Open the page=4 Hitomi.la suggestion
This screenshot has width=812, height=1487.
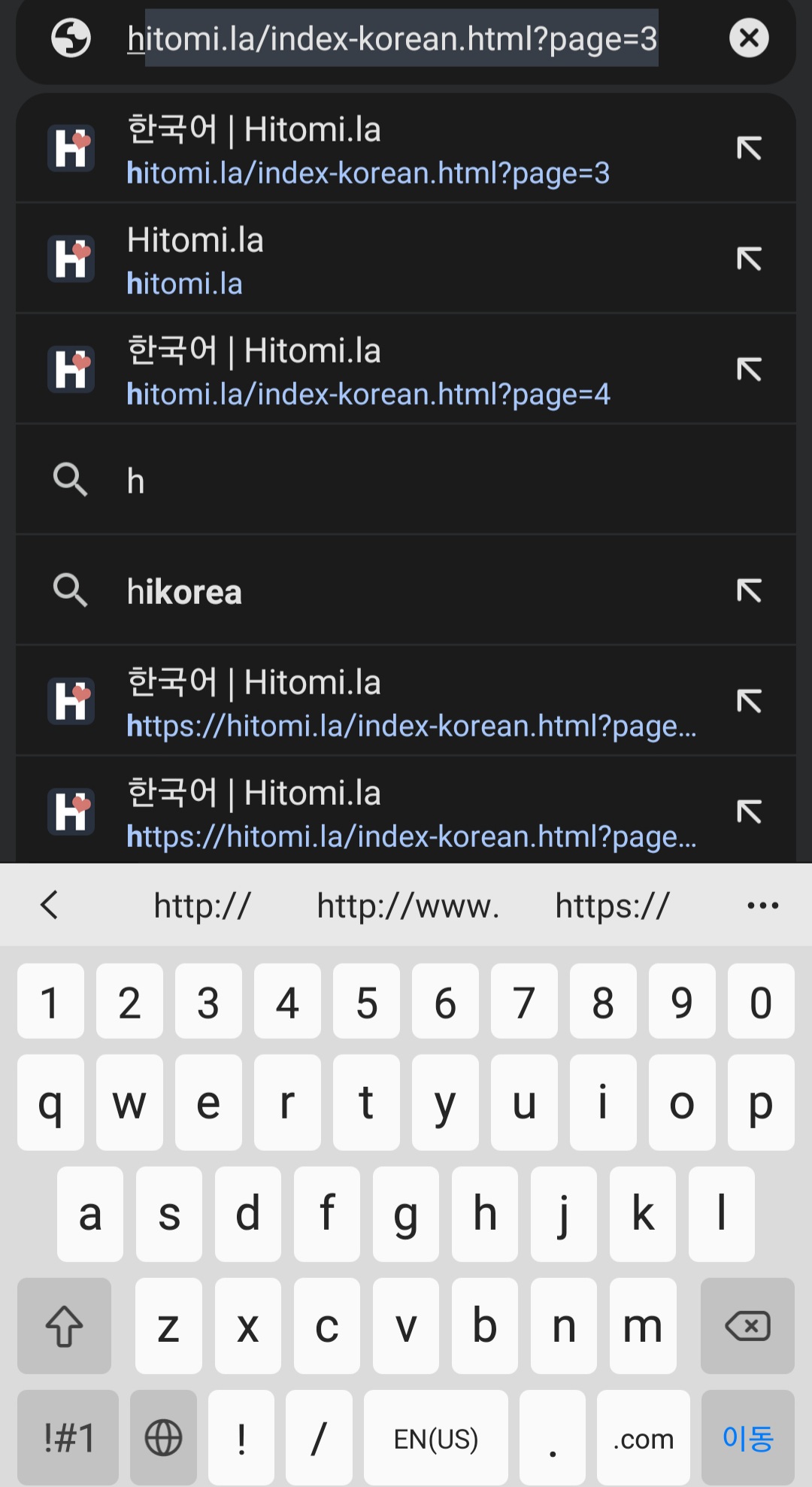(x=406, y=369)
